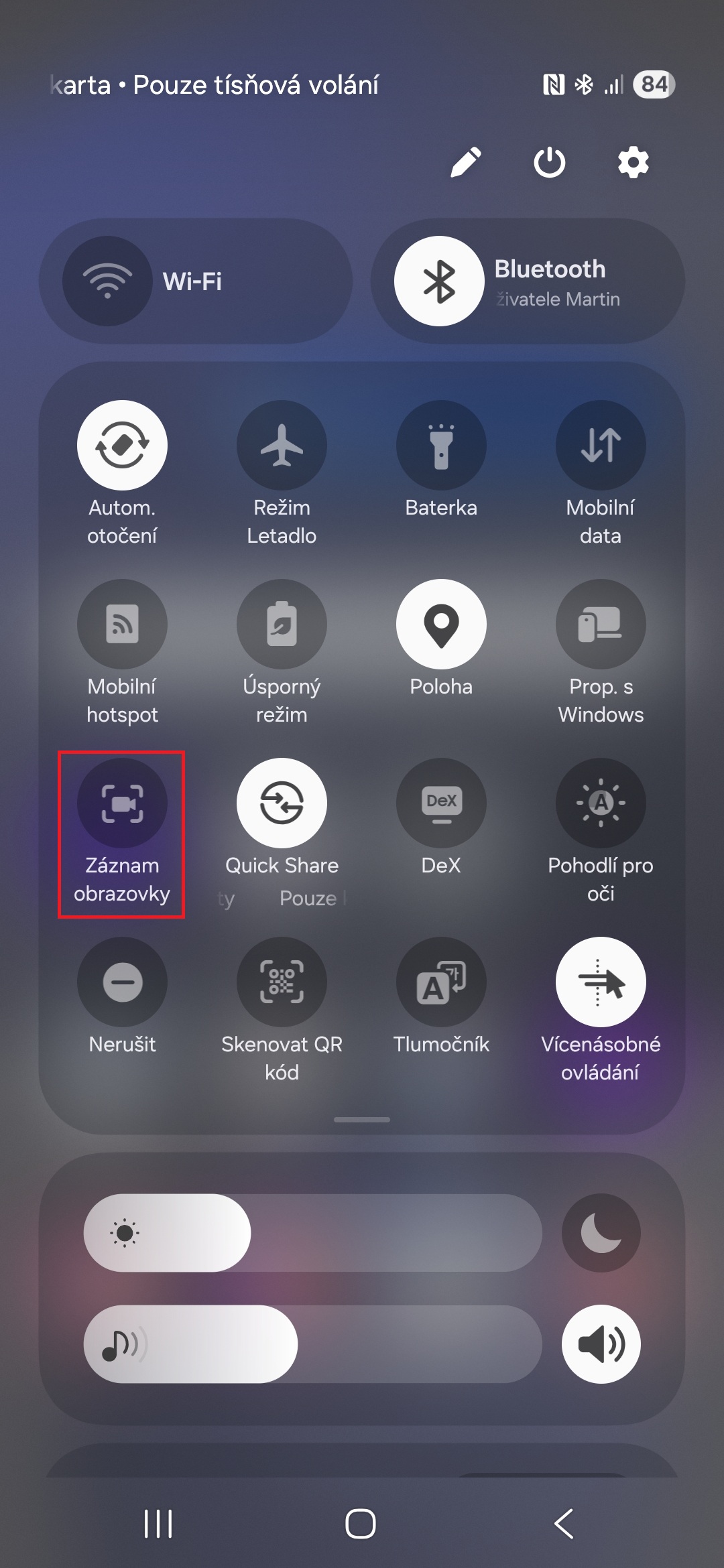Disable Autom. otočení
Screen dimensions: 724x1568
[x=122, y=445]
